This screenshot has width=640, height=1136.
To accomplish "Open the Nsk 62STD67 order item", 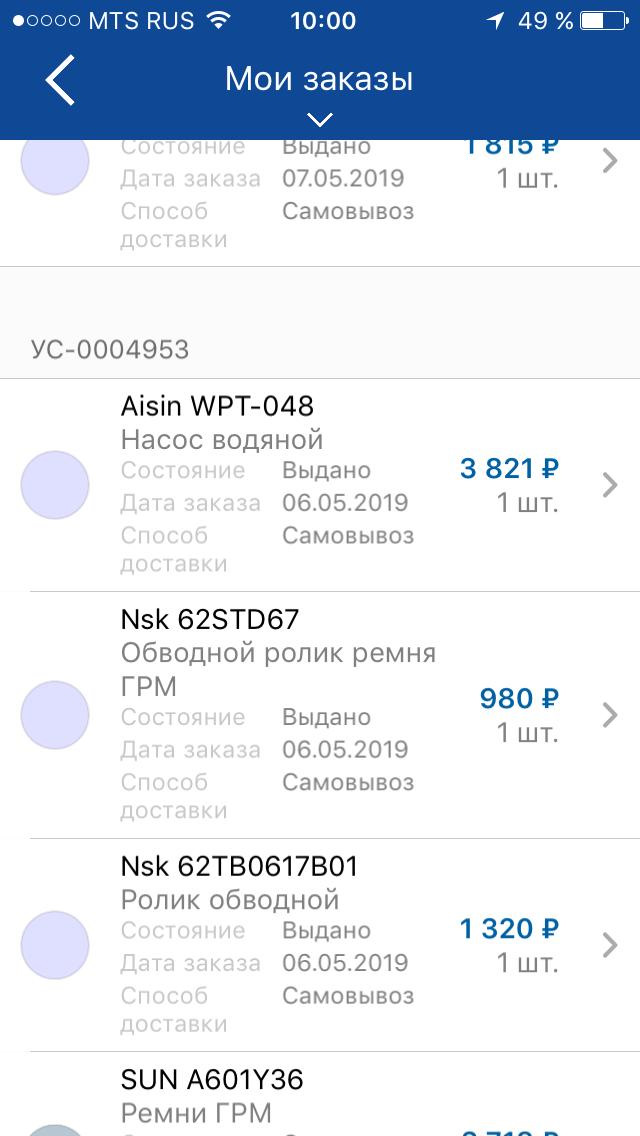I will click(320, 715).
